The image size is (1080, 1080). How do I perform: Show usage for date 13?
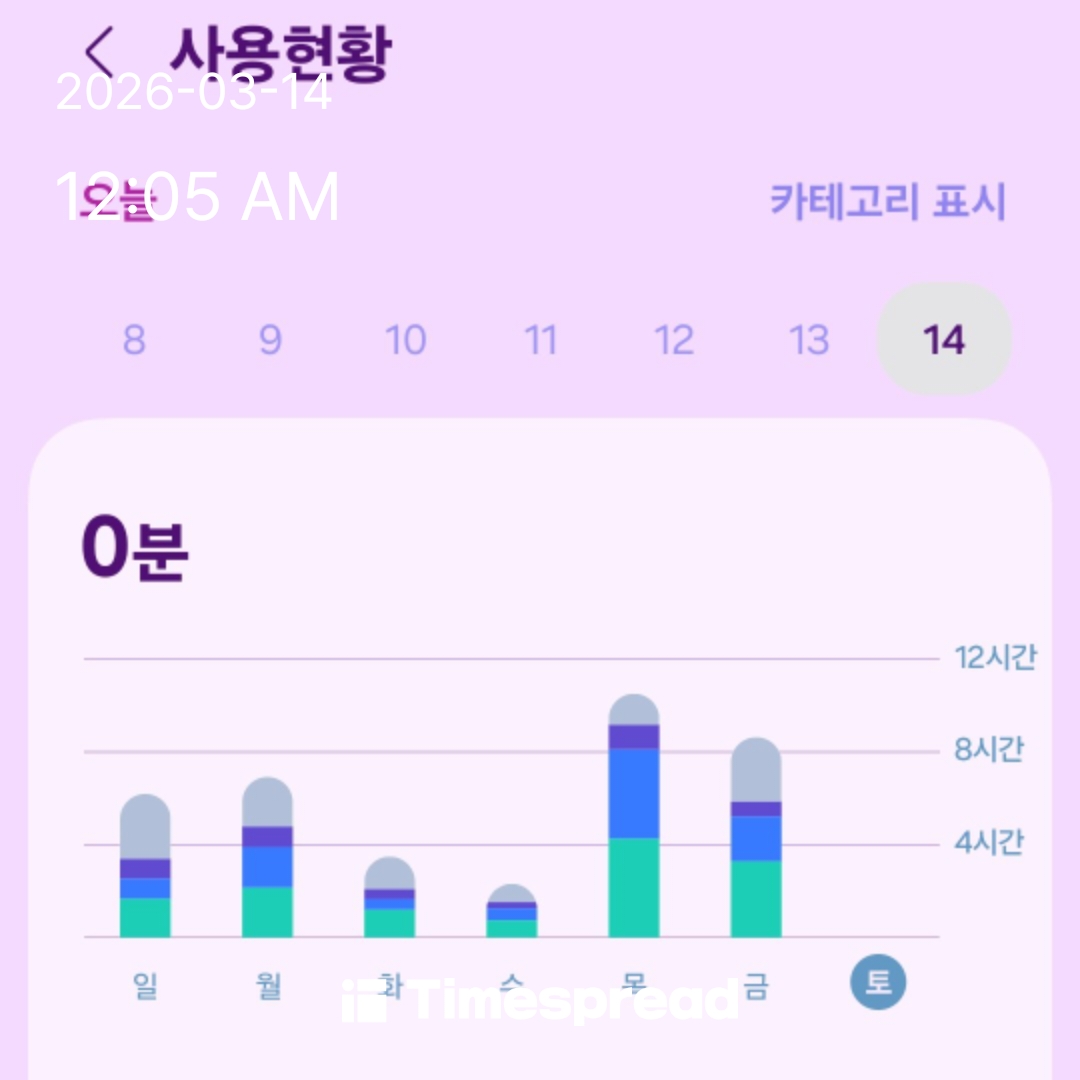810,340
